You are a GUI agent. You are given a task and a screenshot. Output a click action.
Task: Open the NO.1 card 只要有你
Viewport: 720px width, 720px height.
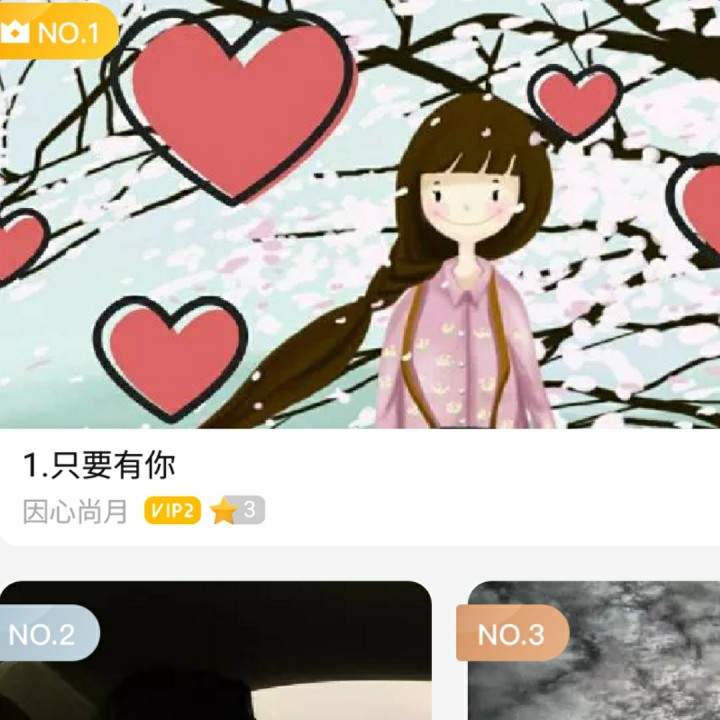(x=360, y=273)
